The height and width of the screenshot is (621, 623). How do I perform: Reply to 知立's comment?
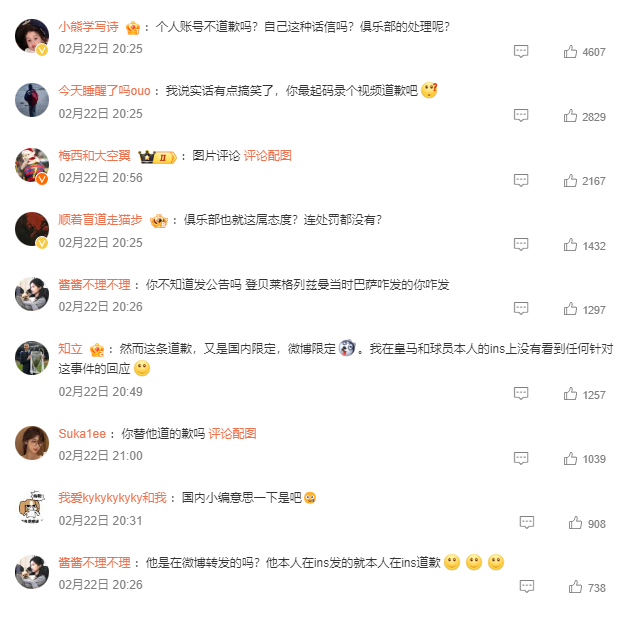(x=520, y=394)
